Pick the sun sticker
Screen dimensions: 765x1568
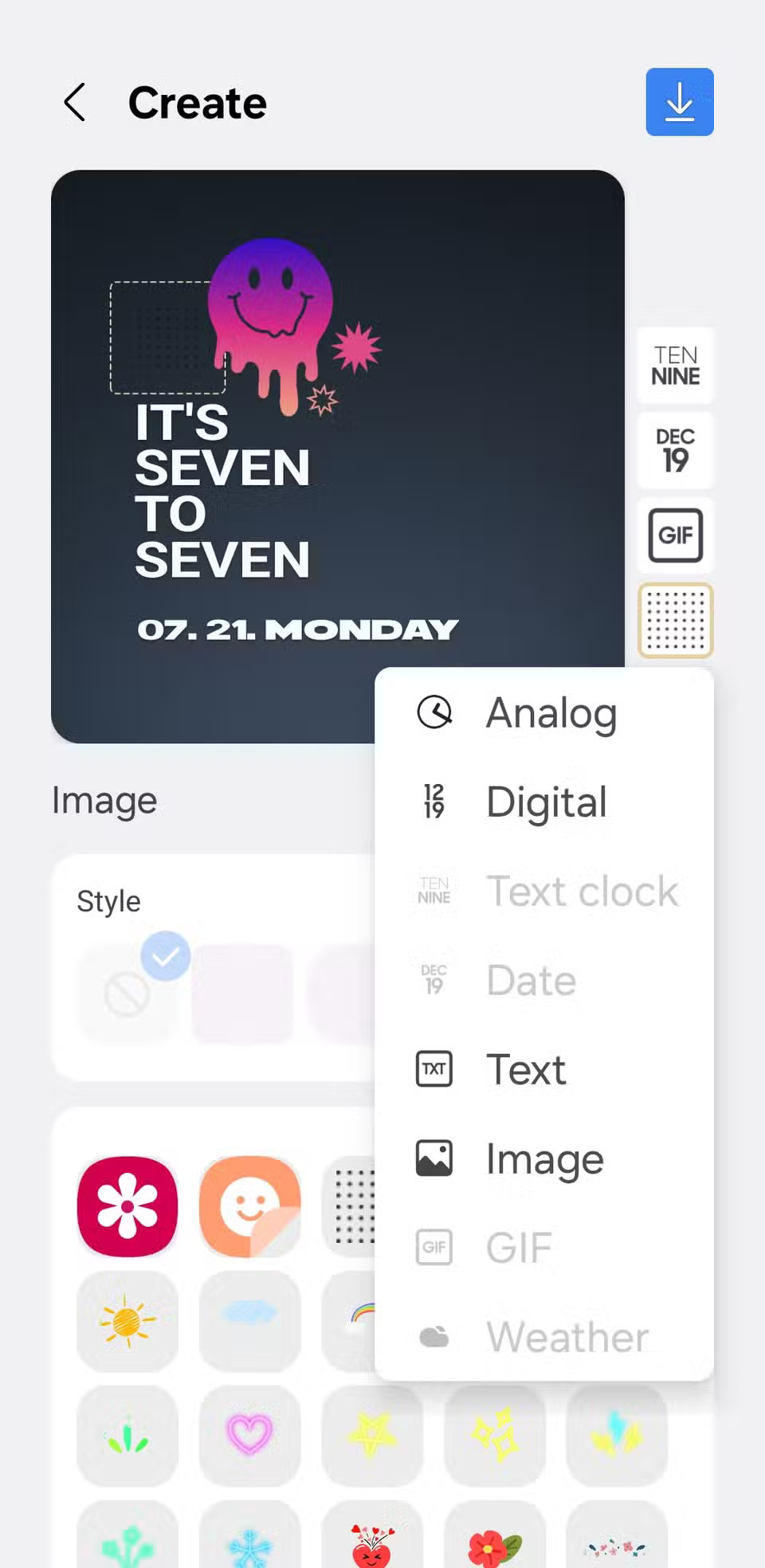click(127, 1322)
